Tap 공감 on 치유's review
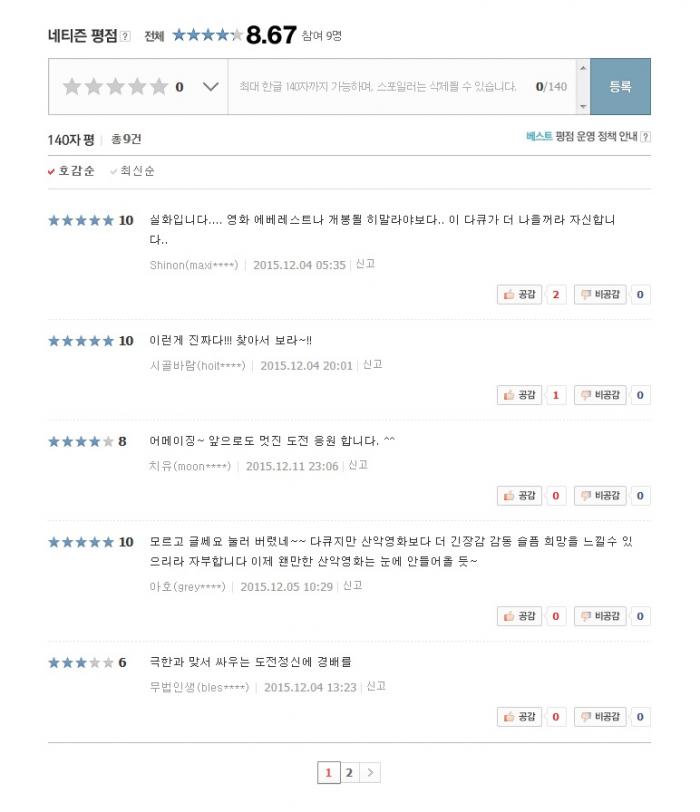Viewport: 700px width, 812px height. point(521,495)
